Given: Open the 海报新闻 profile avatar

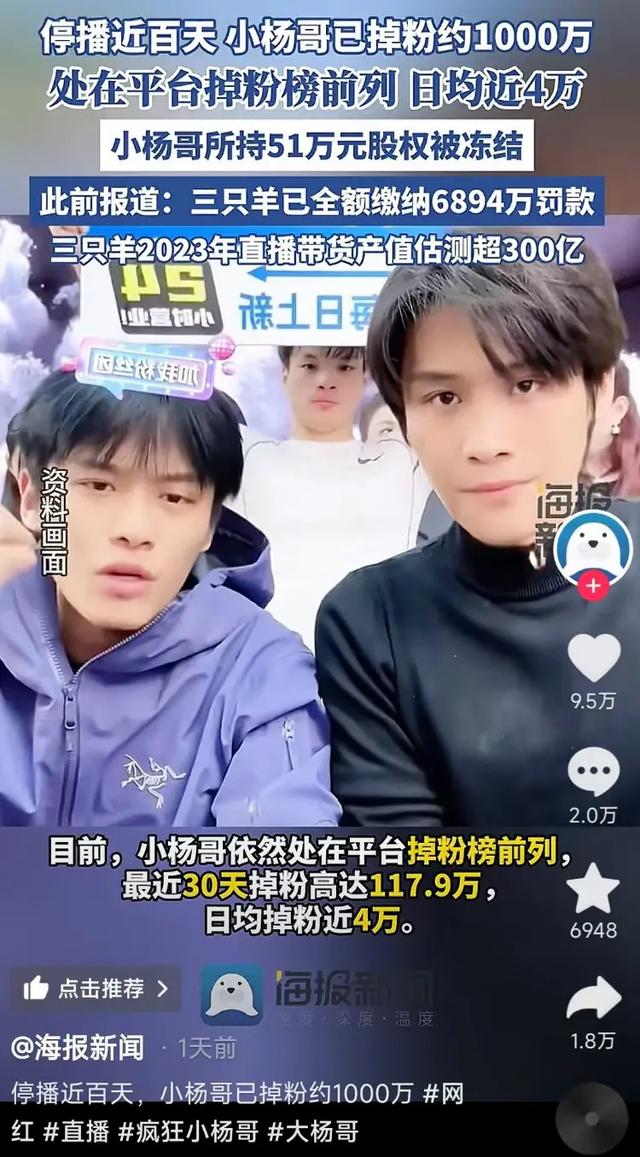Looking at the screenshot, I should click(x=593, y=545).
